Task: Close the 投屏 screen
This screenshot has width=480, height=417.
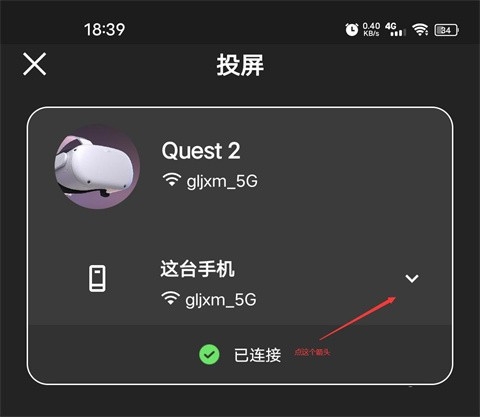Action: (35, 64)
